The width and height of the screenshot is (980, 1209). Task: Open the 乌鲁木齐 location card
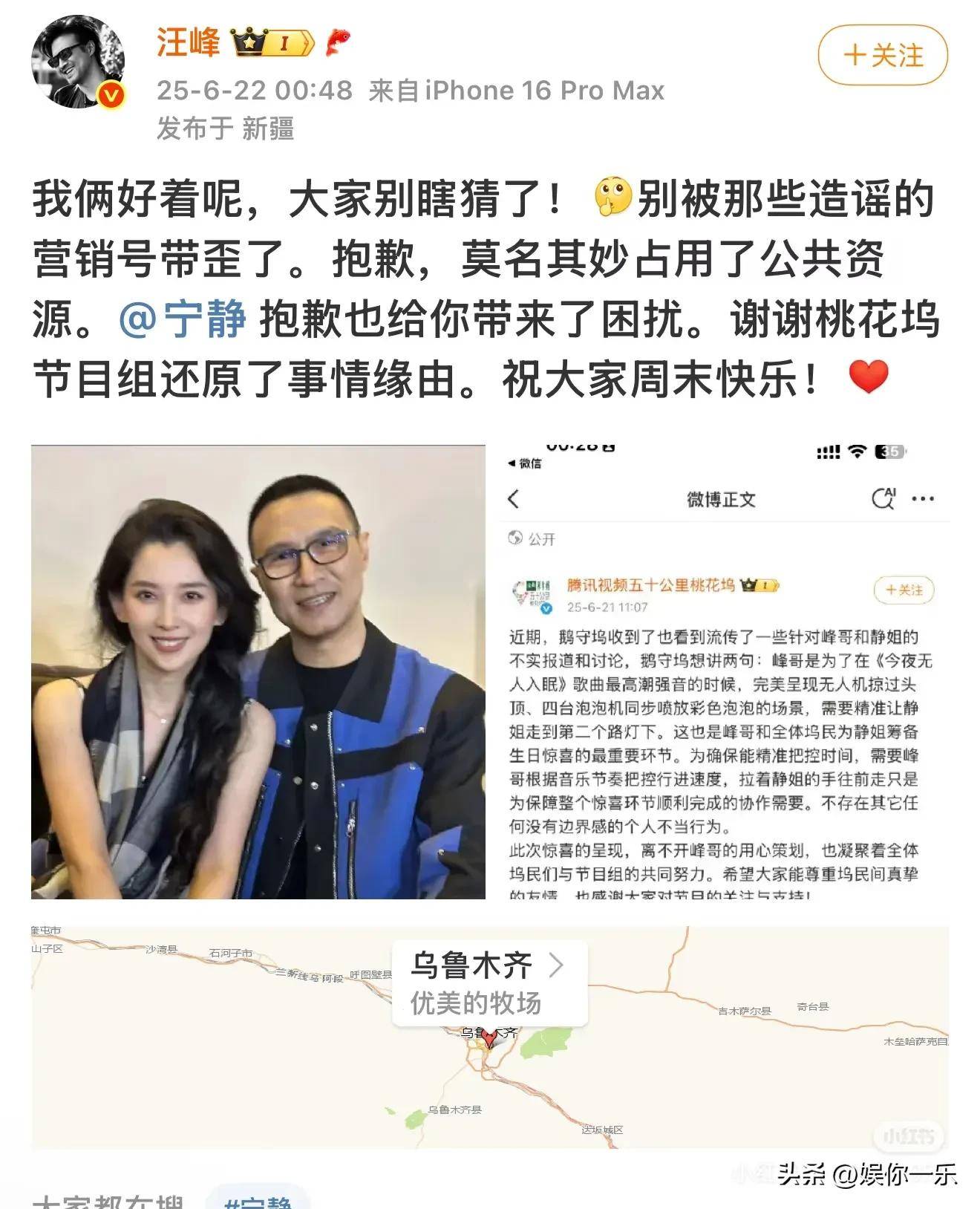click(x=489, y=983)
